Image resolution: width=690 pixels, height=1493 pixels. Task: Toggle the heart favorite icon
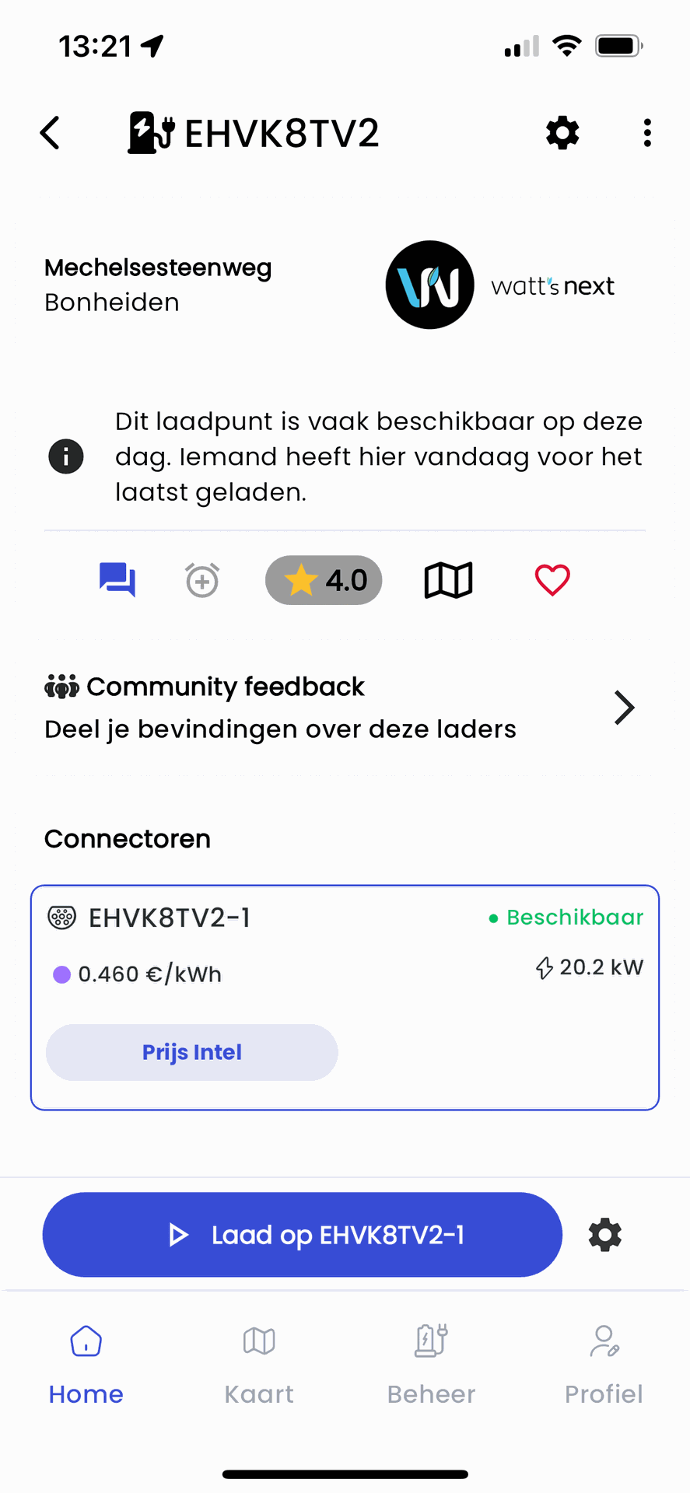click(552, 580)
